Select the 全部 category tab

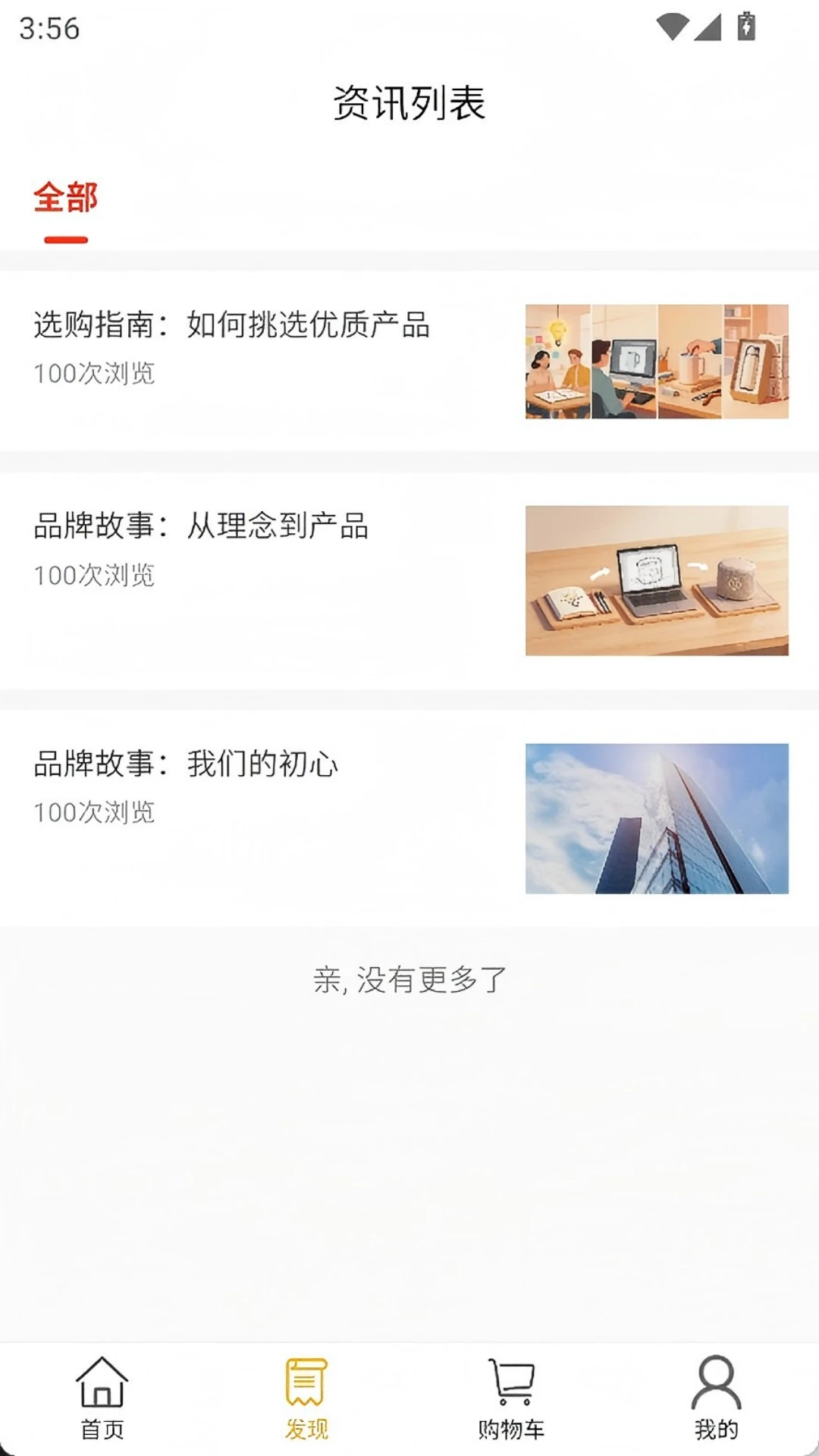[66, 199]
